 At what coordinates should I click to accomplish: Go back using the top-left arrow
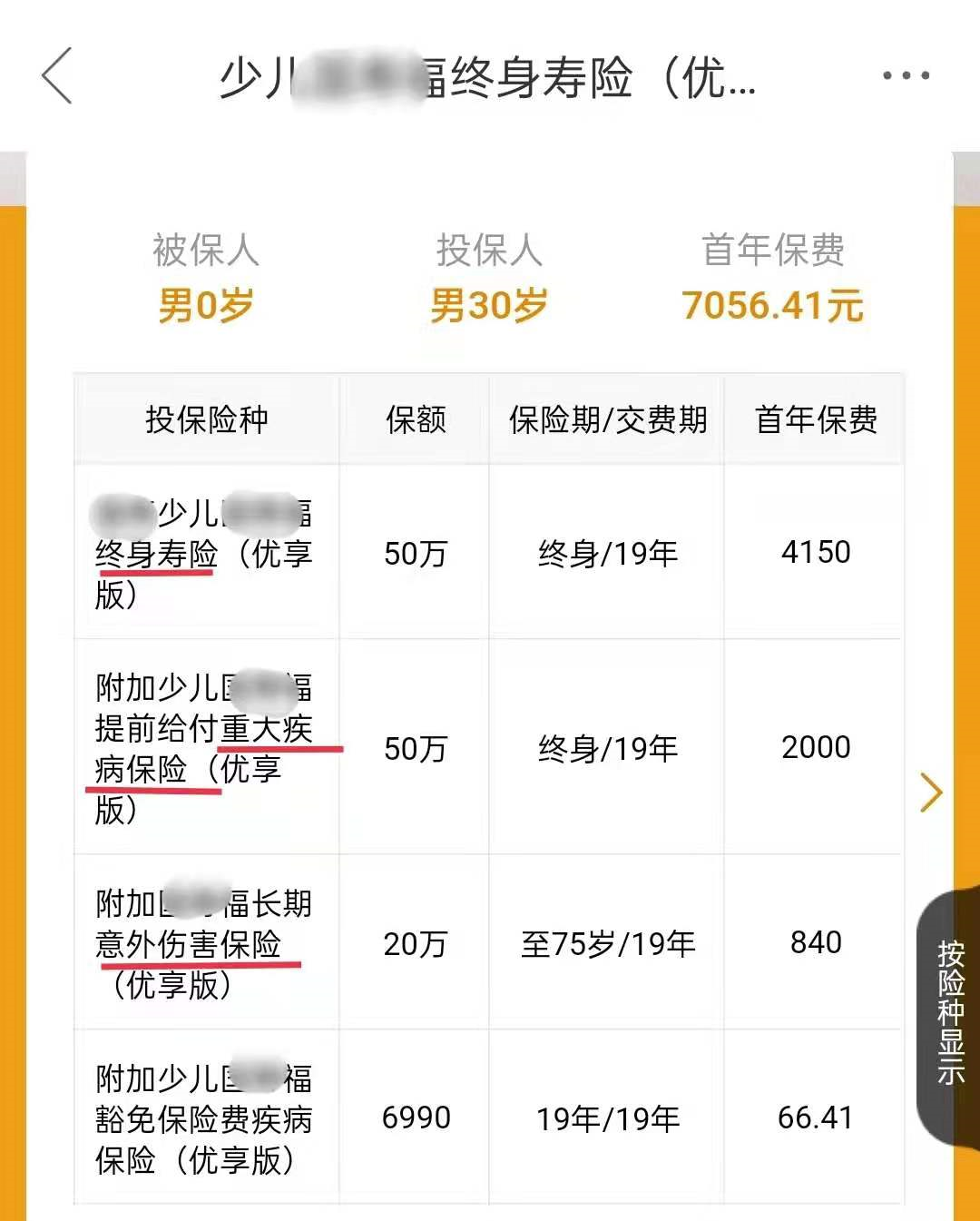pos(56,76)
